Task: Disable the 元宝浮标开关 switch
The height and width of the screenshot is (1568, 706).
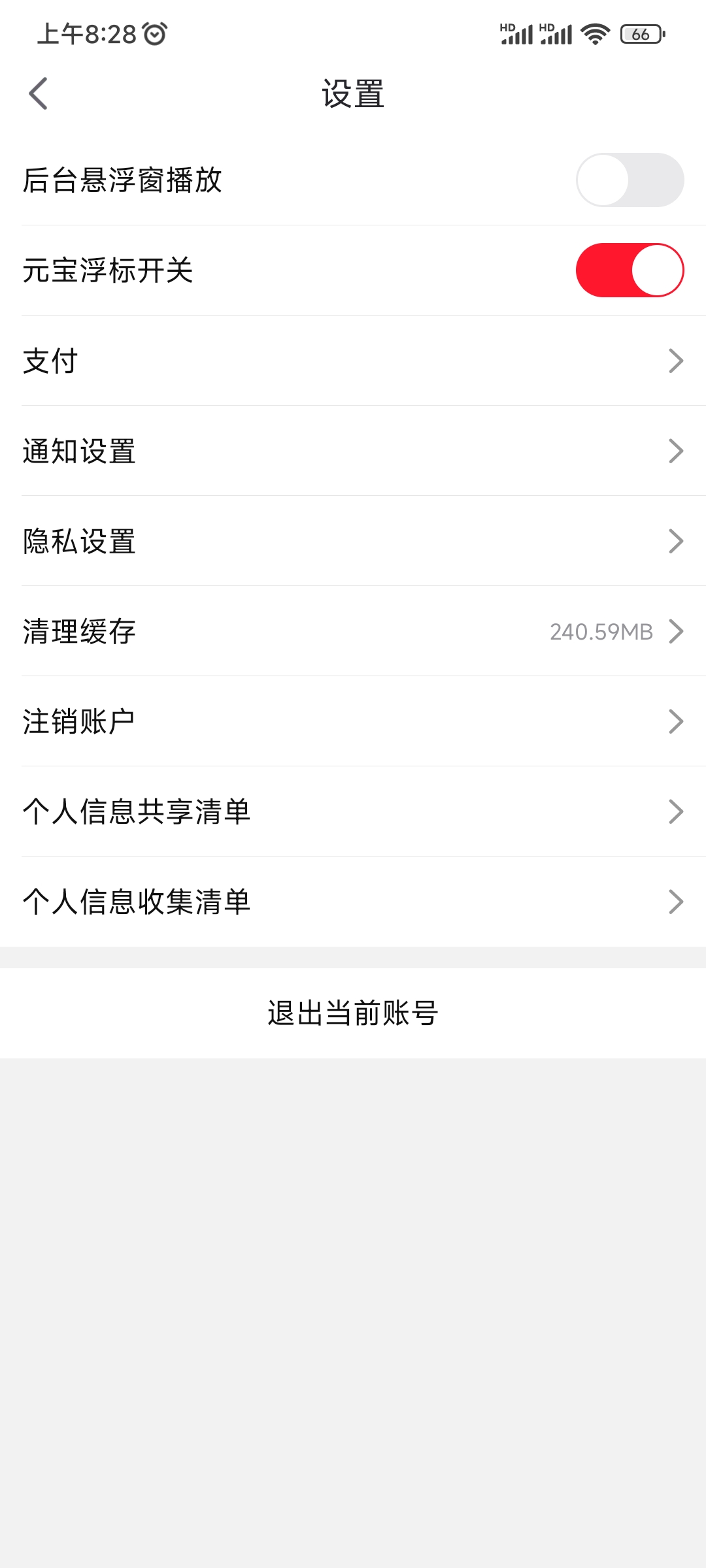Action: click(630, 270)
